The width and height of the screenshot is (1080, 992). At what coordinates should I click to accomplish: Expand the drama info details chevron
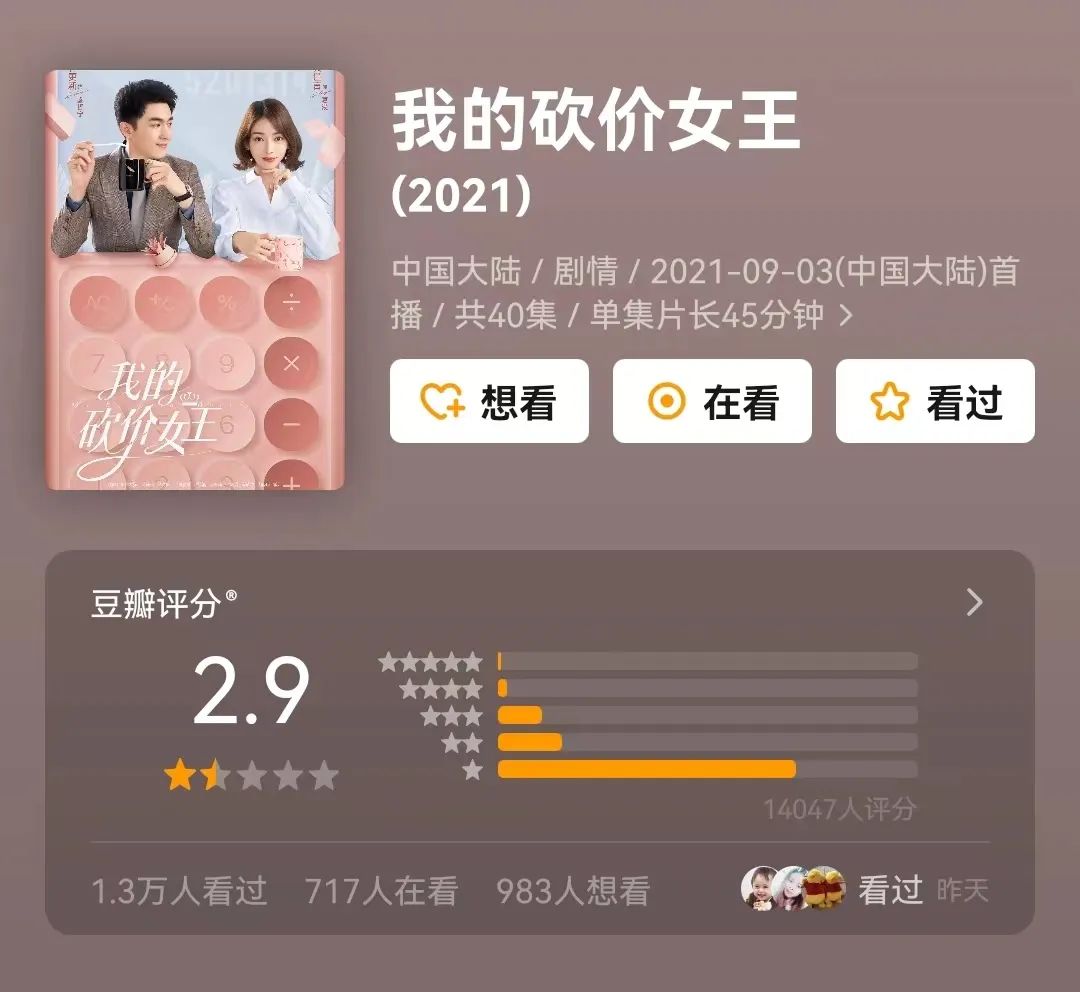pyautogui.click(x=846, y=316)
